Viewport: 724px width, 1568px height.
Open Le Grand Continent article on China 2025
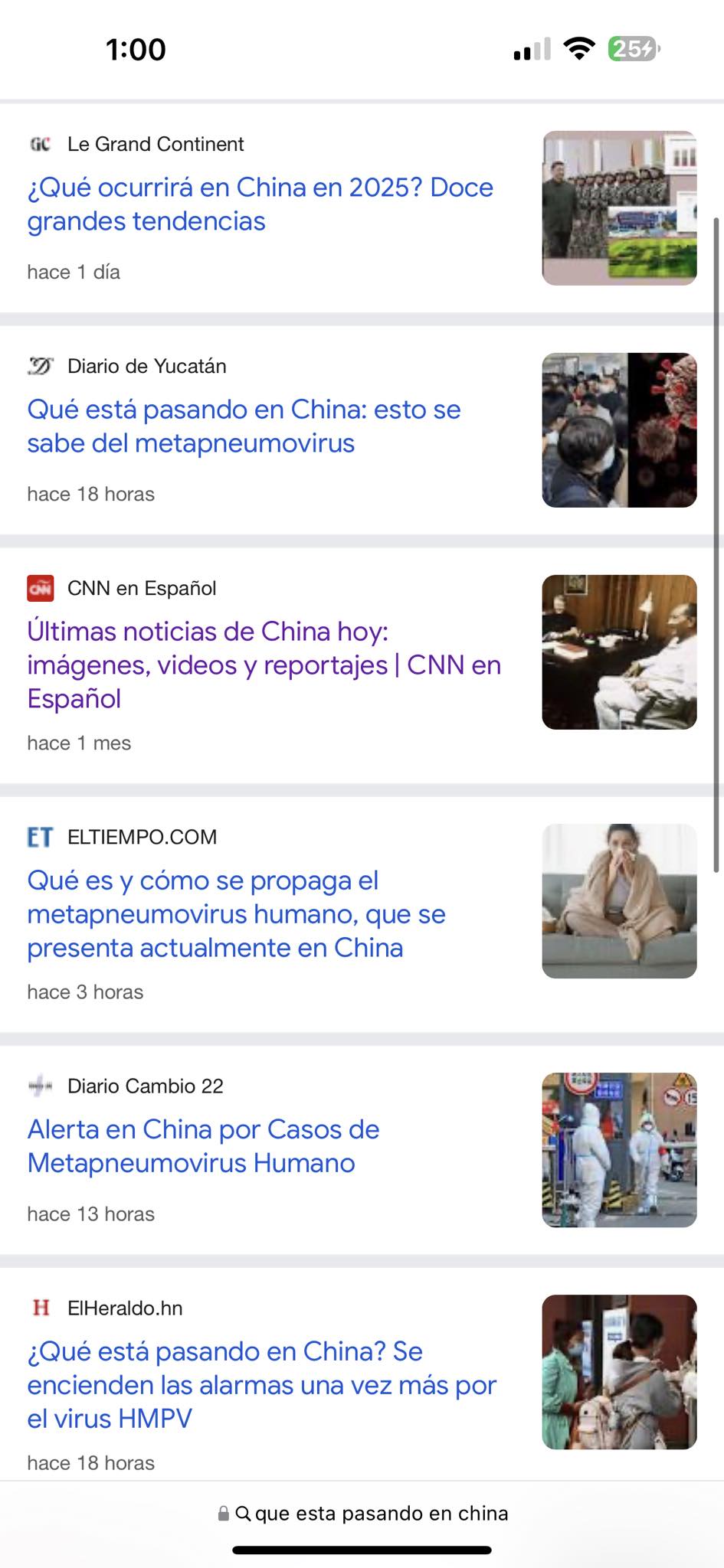point(260,204)
